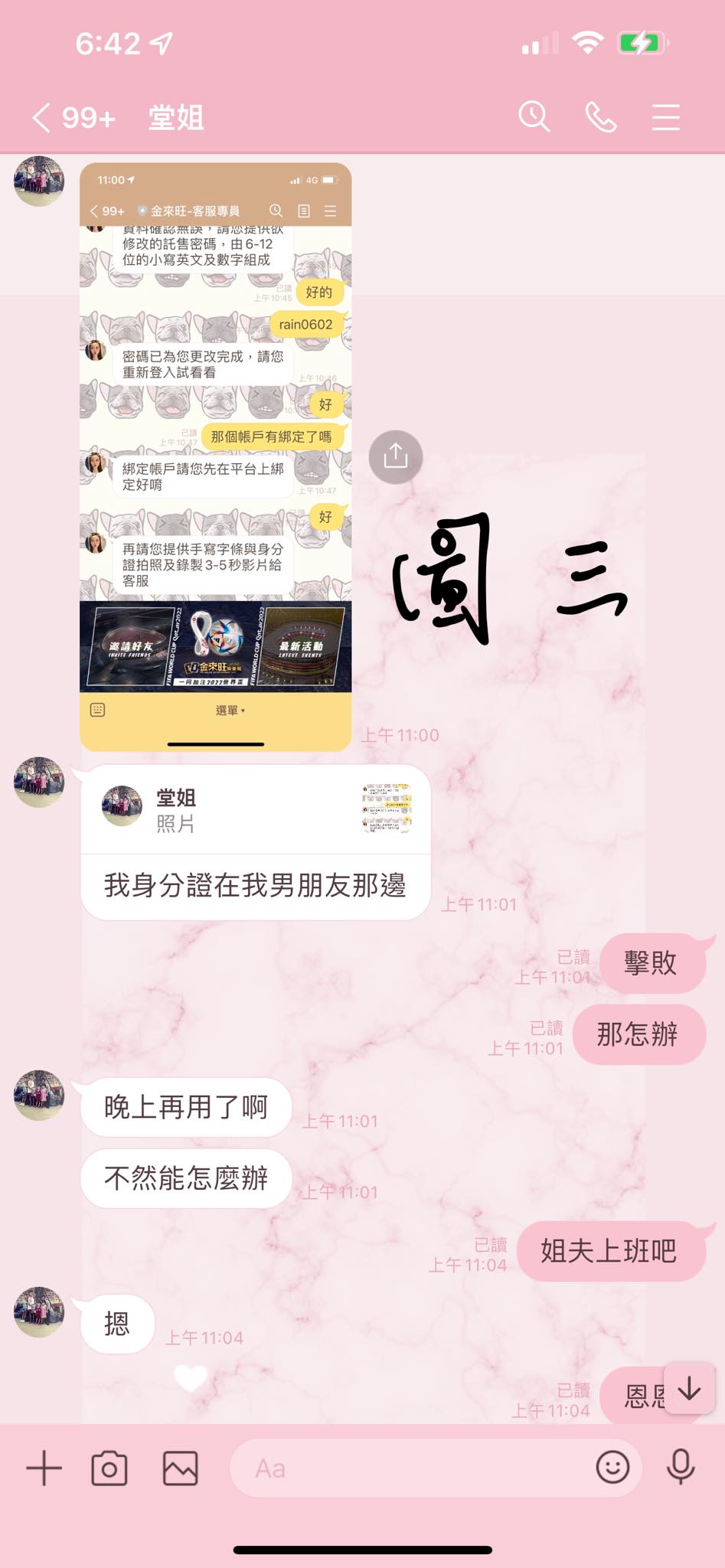Screen dimensions: 725x1568
Task: Open the camera
Action: [x=109, y=1468]
